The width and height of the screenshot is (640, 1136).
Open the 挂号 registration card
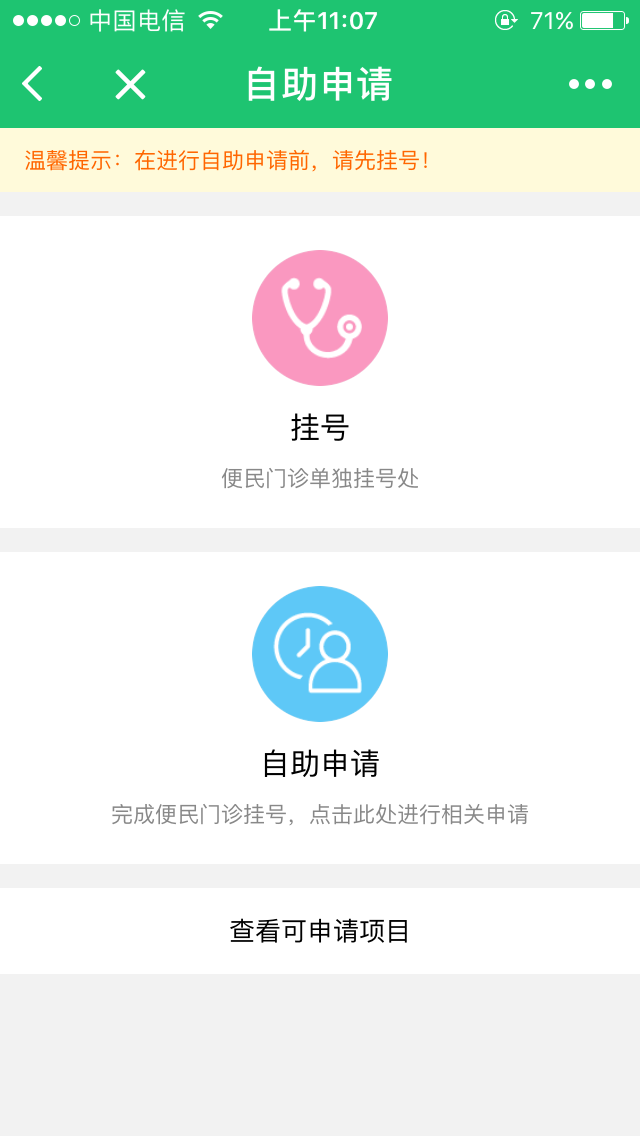point(320,371)
